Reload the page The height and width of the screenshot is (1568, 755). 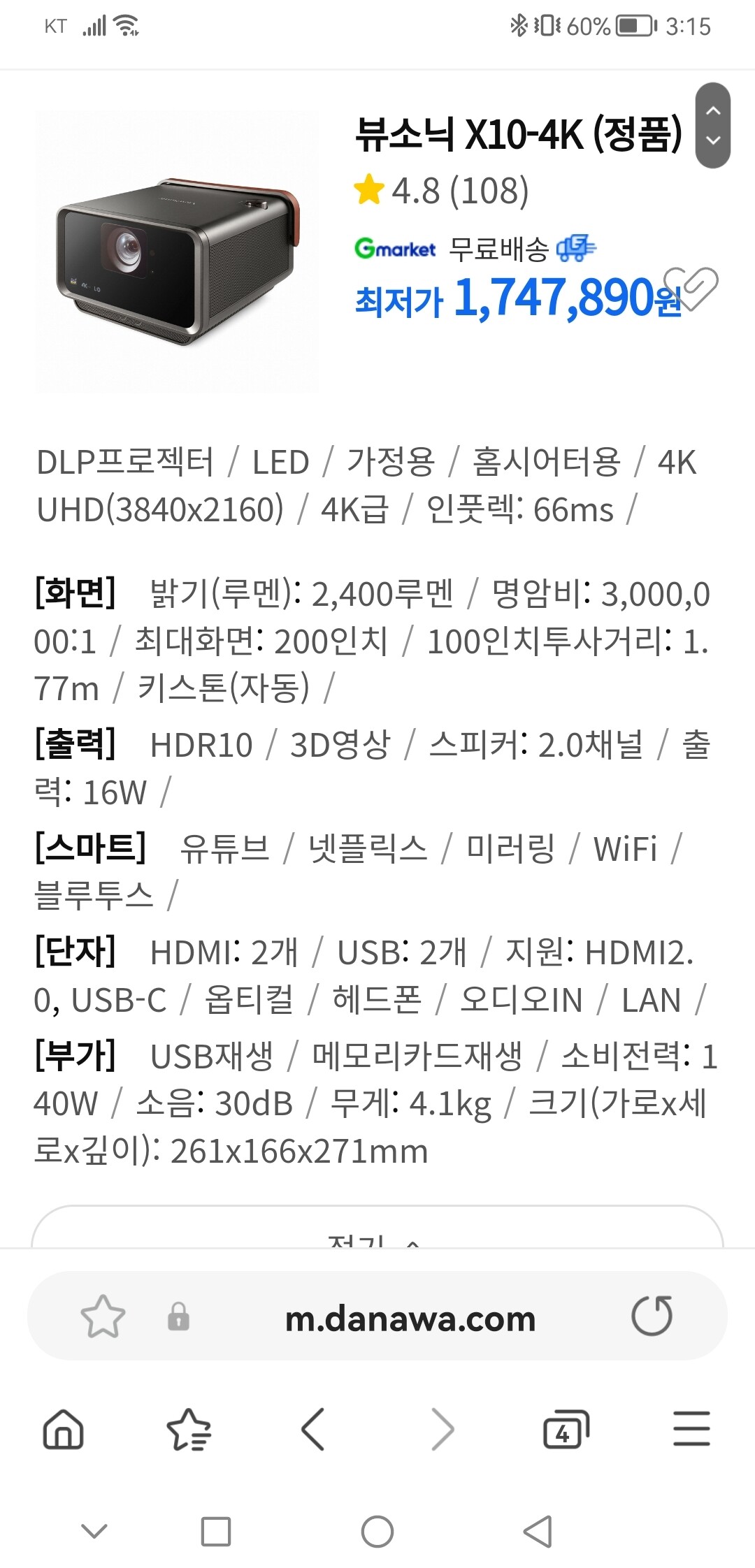pos(652,1316)
